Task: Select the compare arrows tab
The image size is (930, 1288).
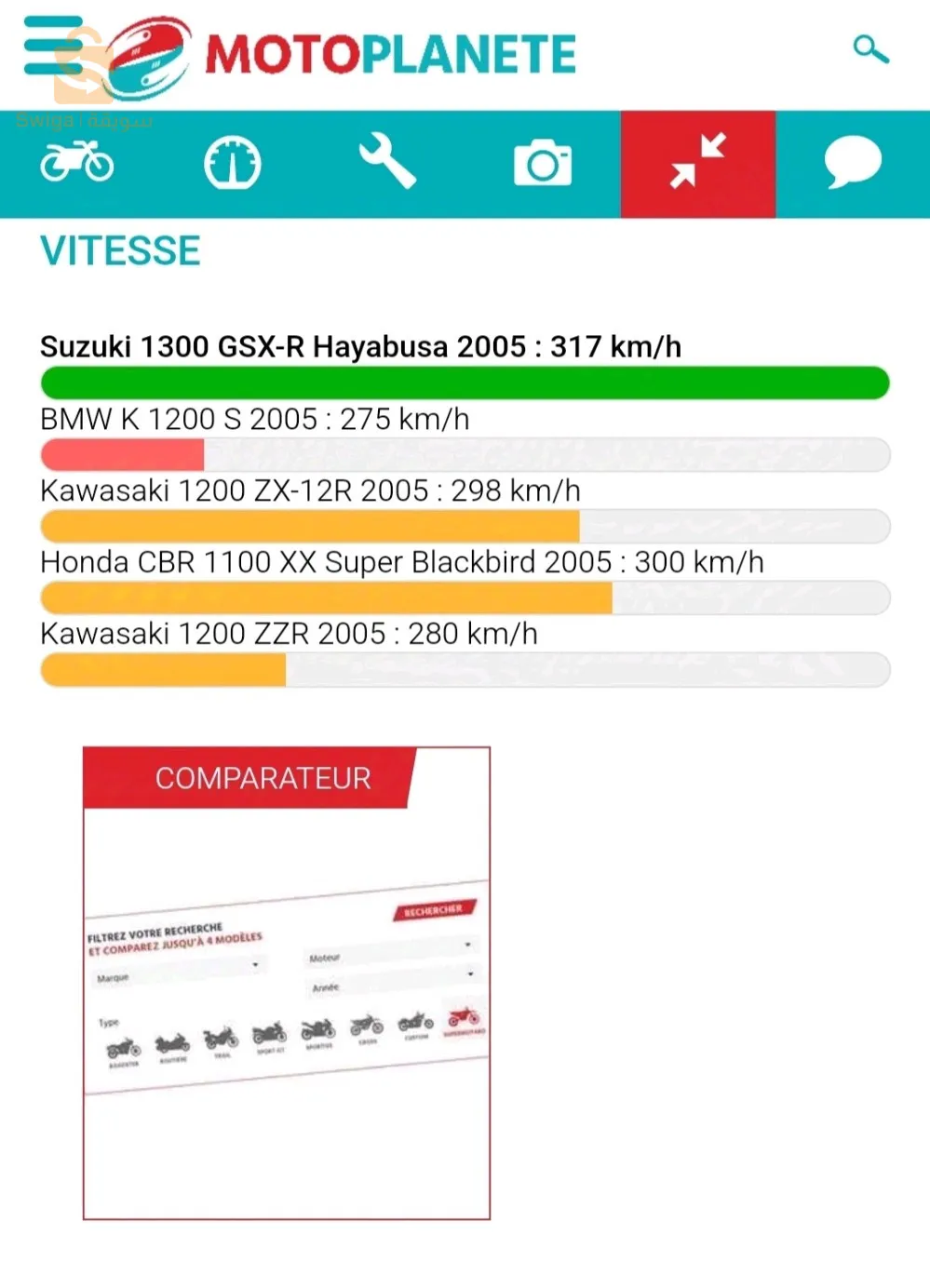Action: pos(698,164)
